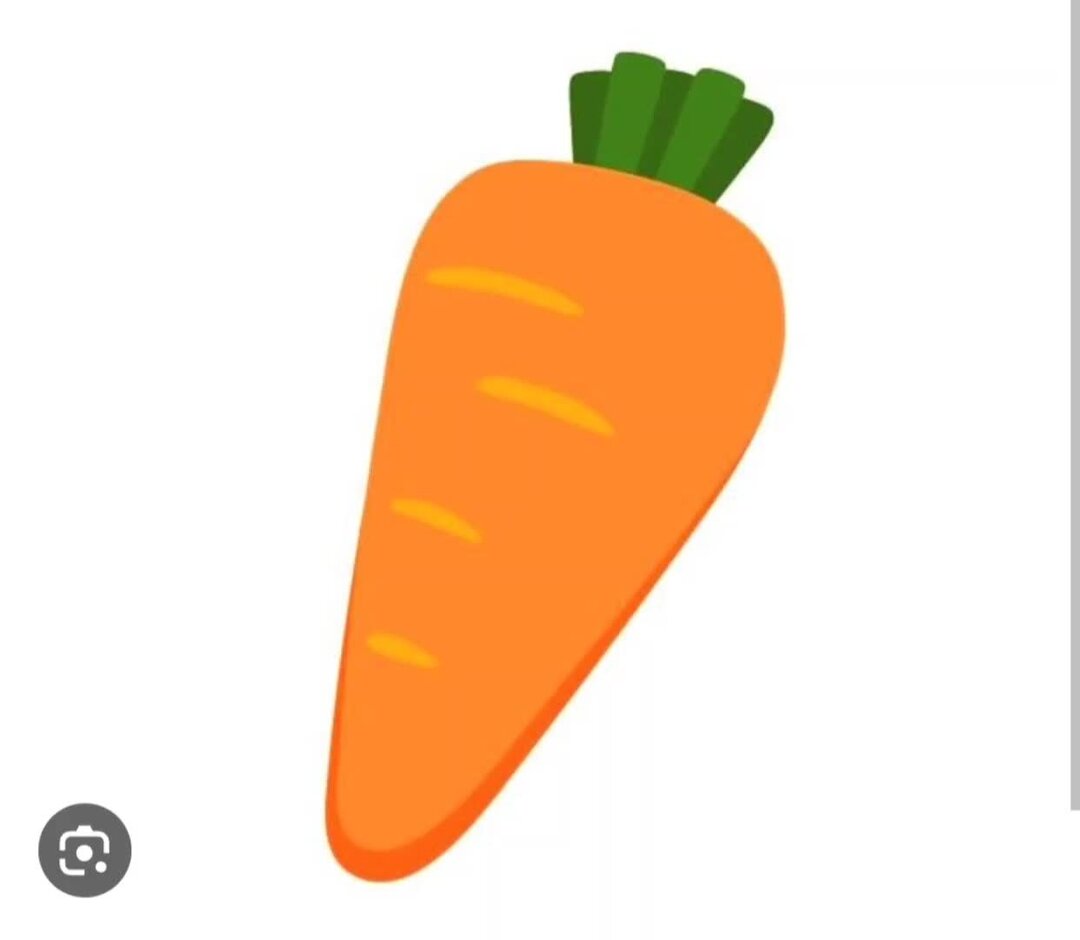Search this carrot image with Google Lens
The height and width of the screenshot is (940, 1080).
(85, 850)
